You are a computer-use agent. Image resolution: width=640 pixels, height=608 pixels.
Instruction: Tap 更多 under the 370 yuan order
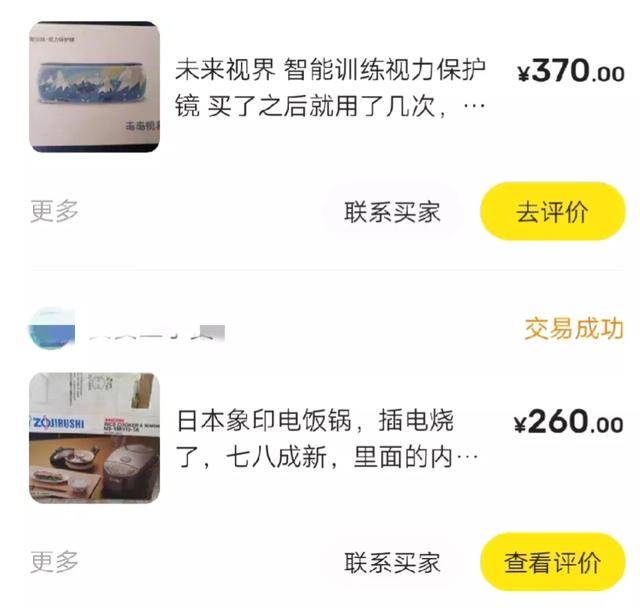54,211
